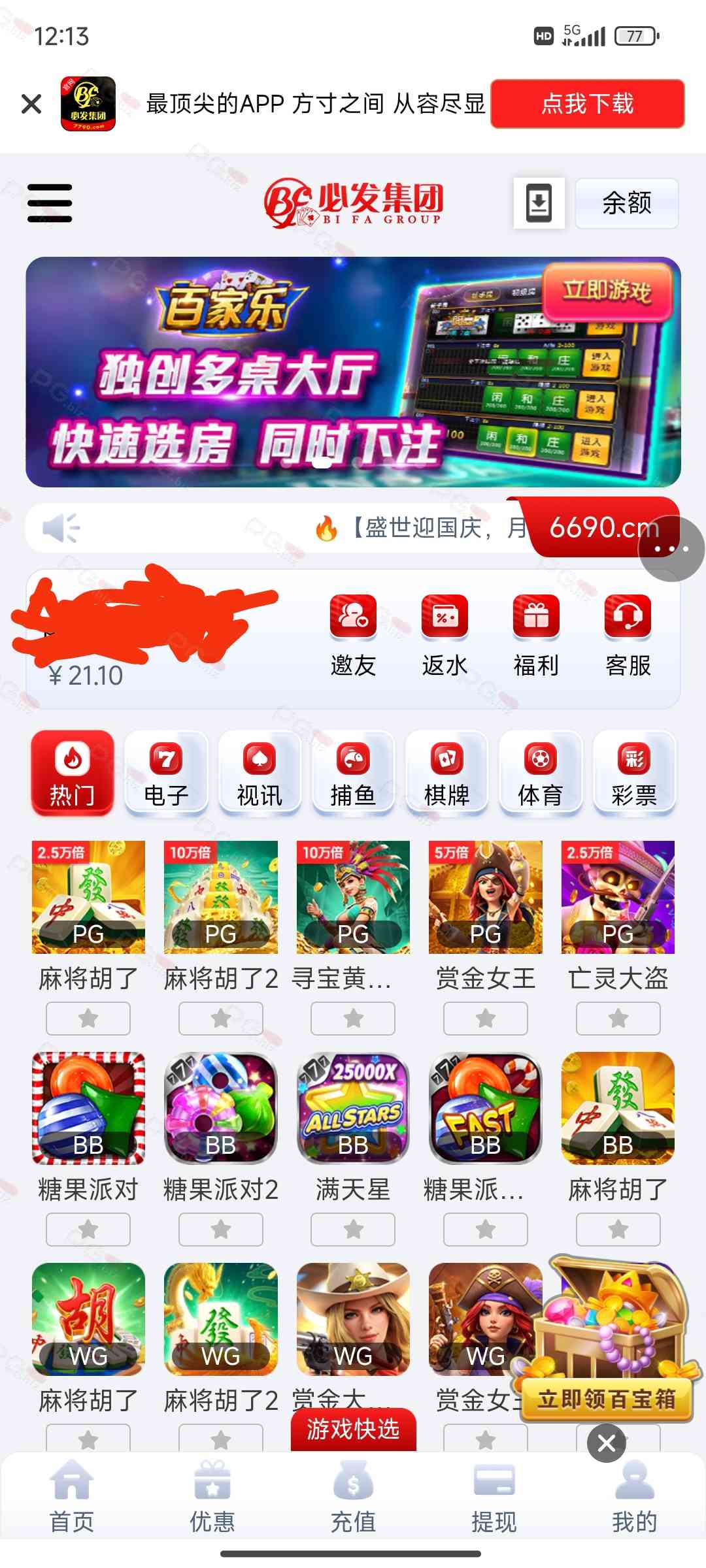
Task: Open the 百家乐 promotional banner
Action: click(x=353, y=371)
